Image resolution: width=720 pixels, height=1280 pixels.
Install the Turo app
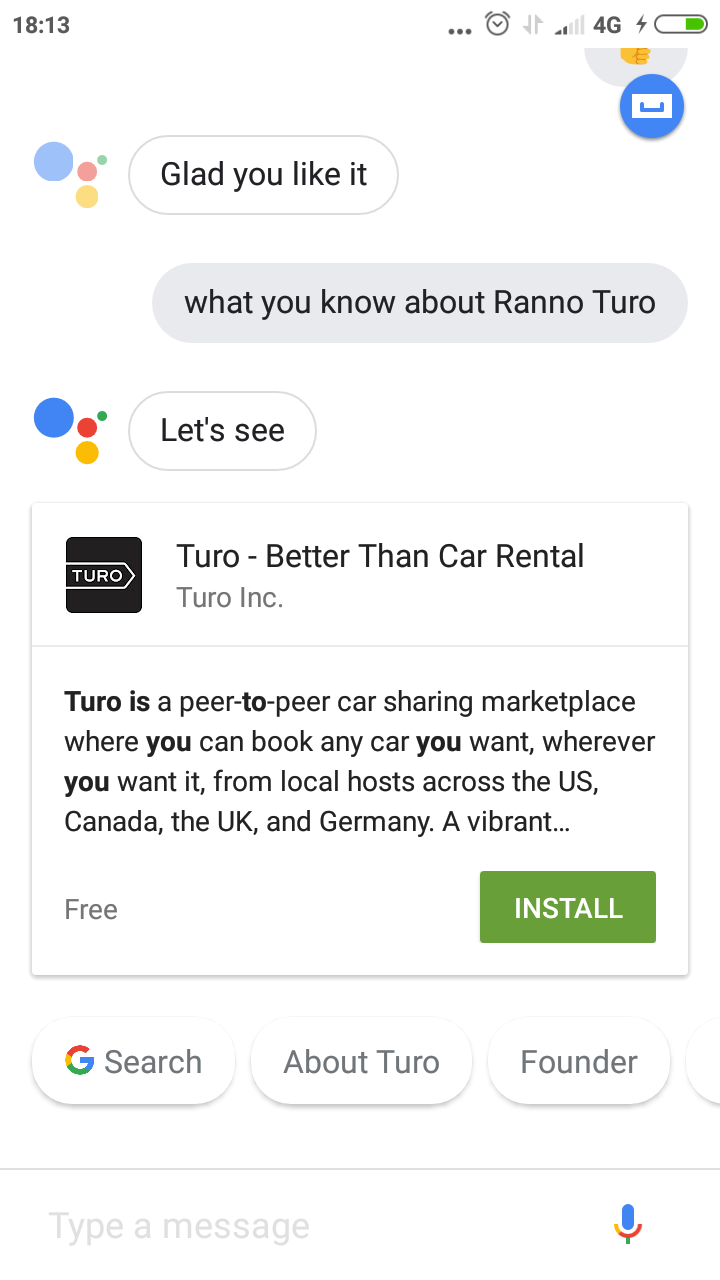[x=568, y=907]
